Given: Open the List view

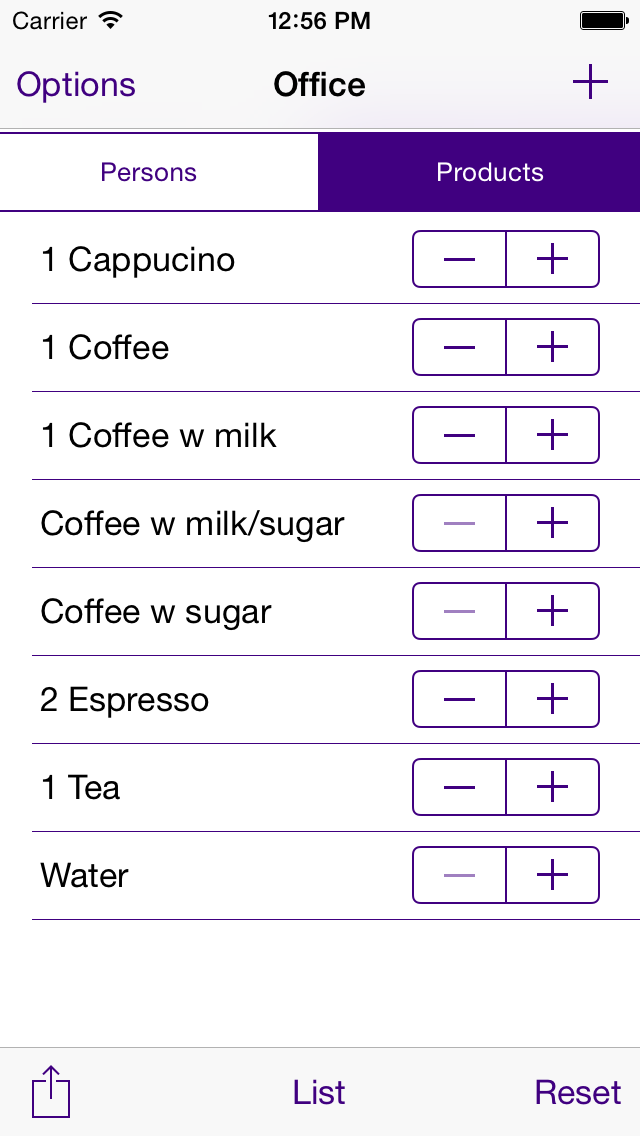Looking at the screenshot, I should point(319,1093).
